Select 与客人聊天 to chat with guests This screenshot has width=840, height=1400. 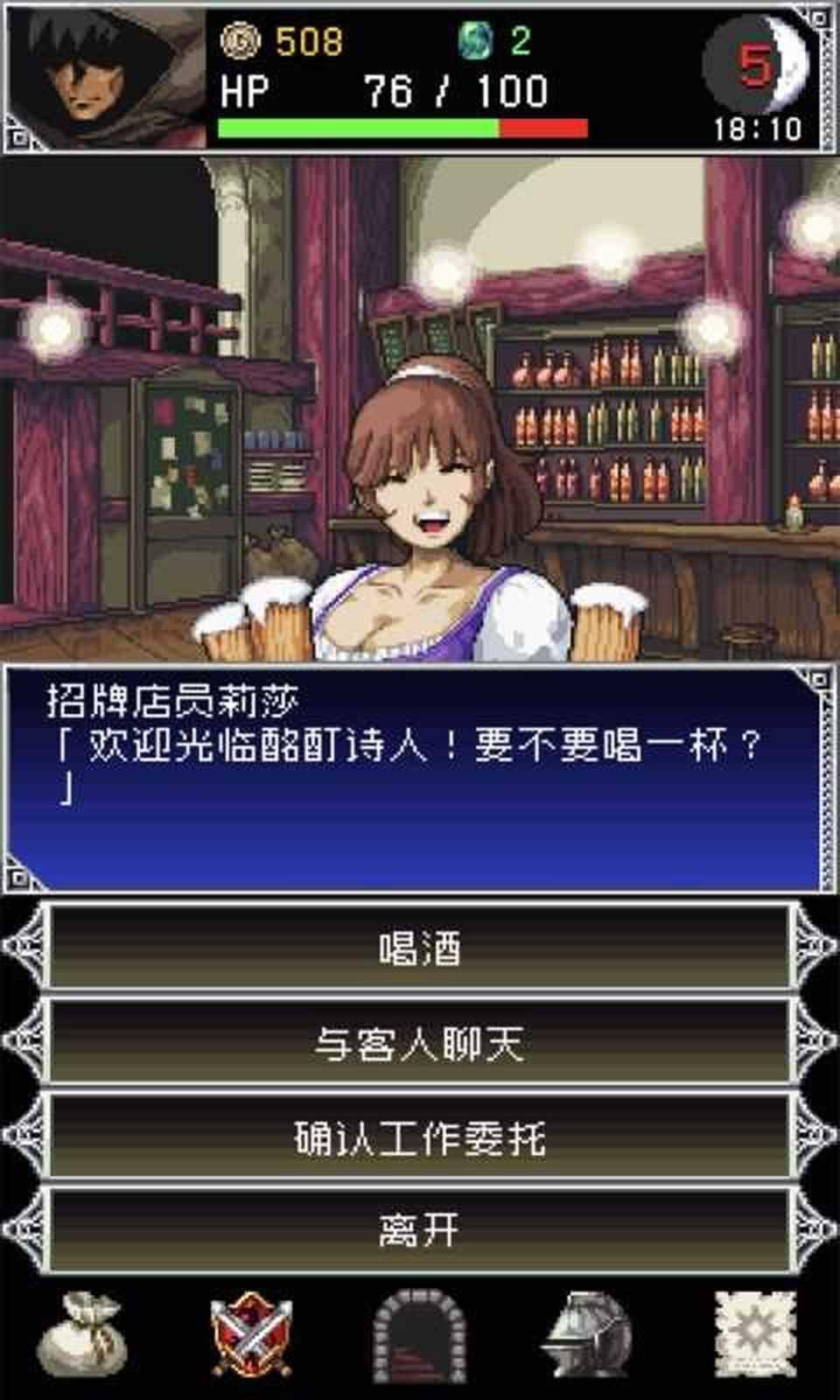click(419, 1043)
